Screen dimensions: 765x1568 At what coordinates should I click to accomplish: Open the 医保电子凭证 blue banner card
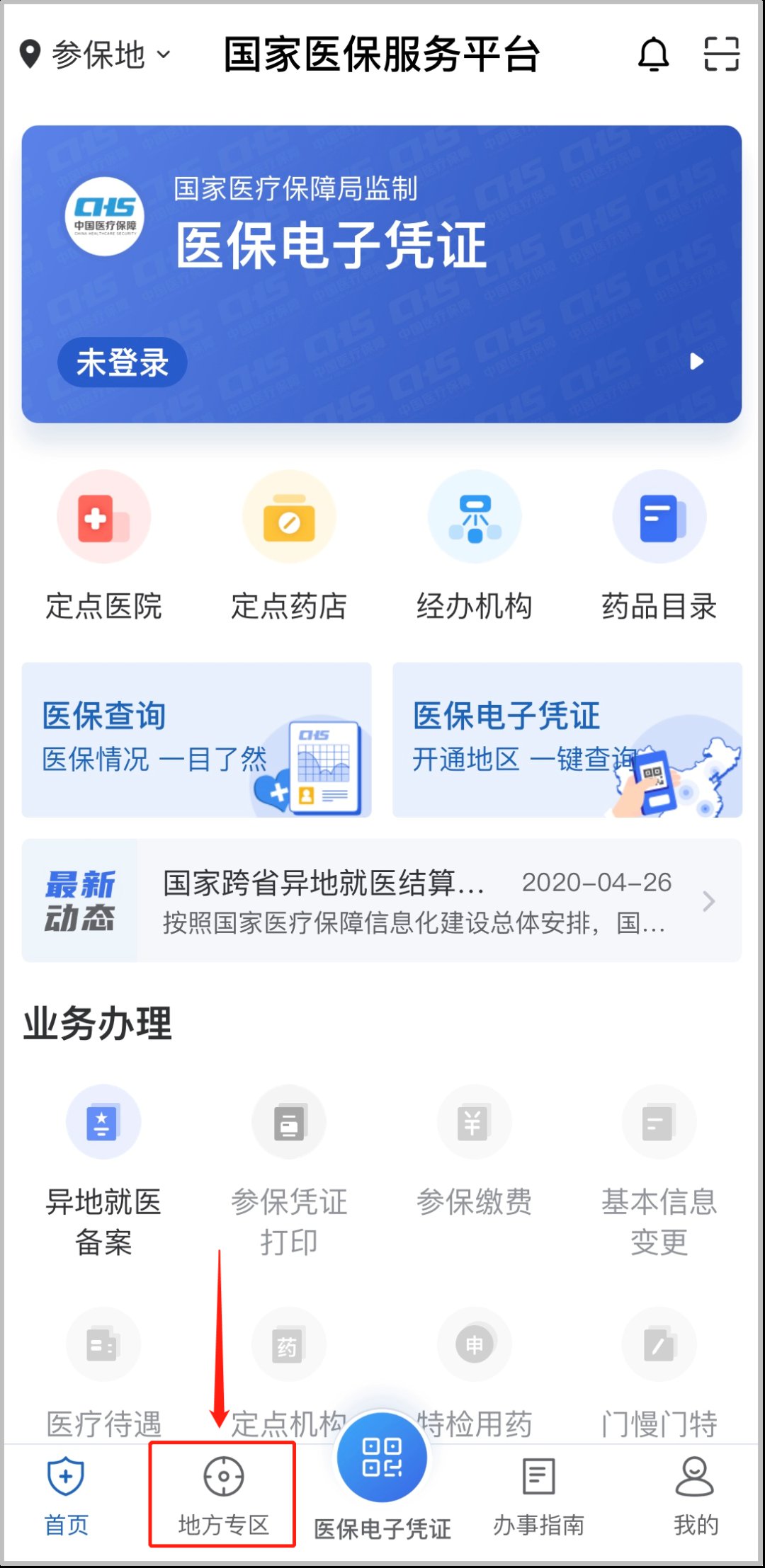(x=381, y=274)
